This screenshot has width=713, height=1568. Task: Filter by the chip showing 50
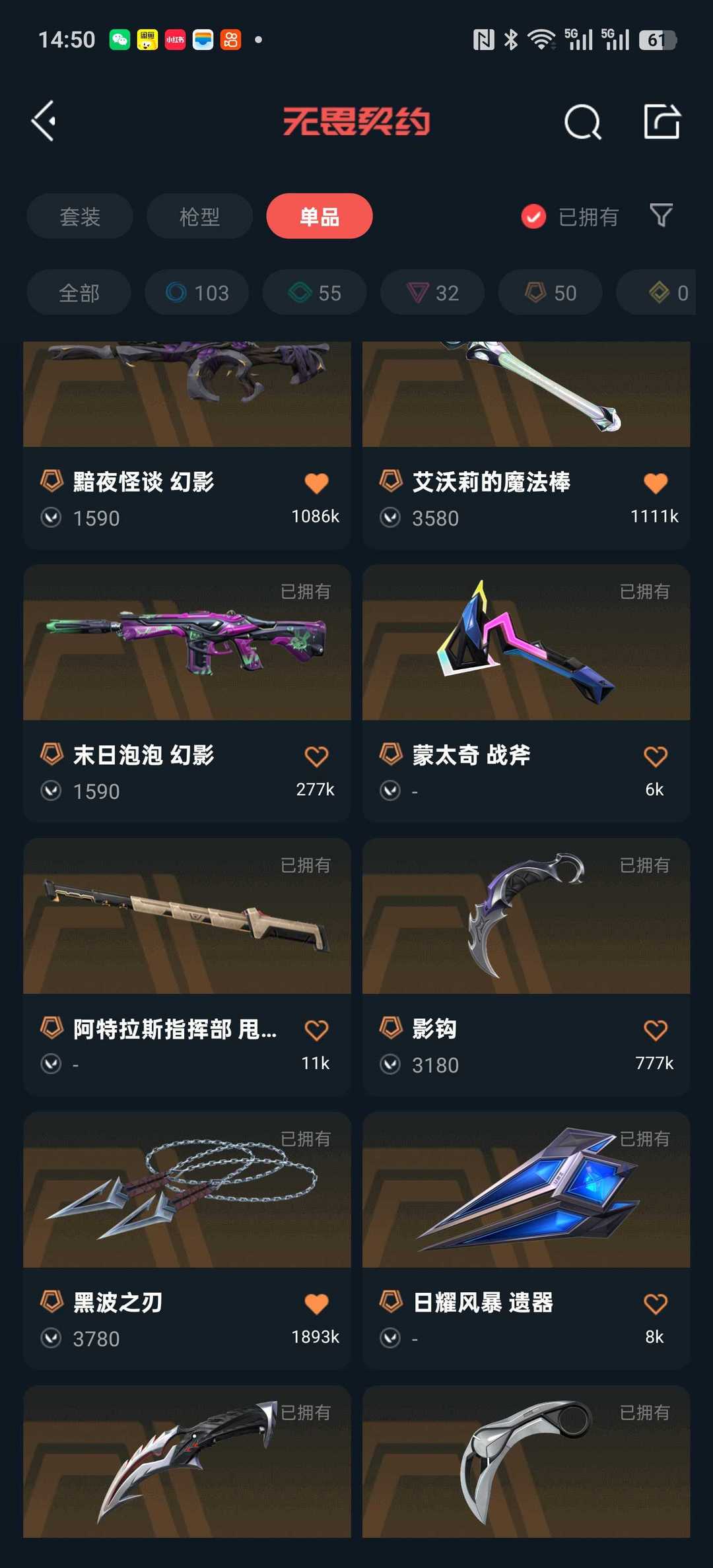click(x=550, y=292)
